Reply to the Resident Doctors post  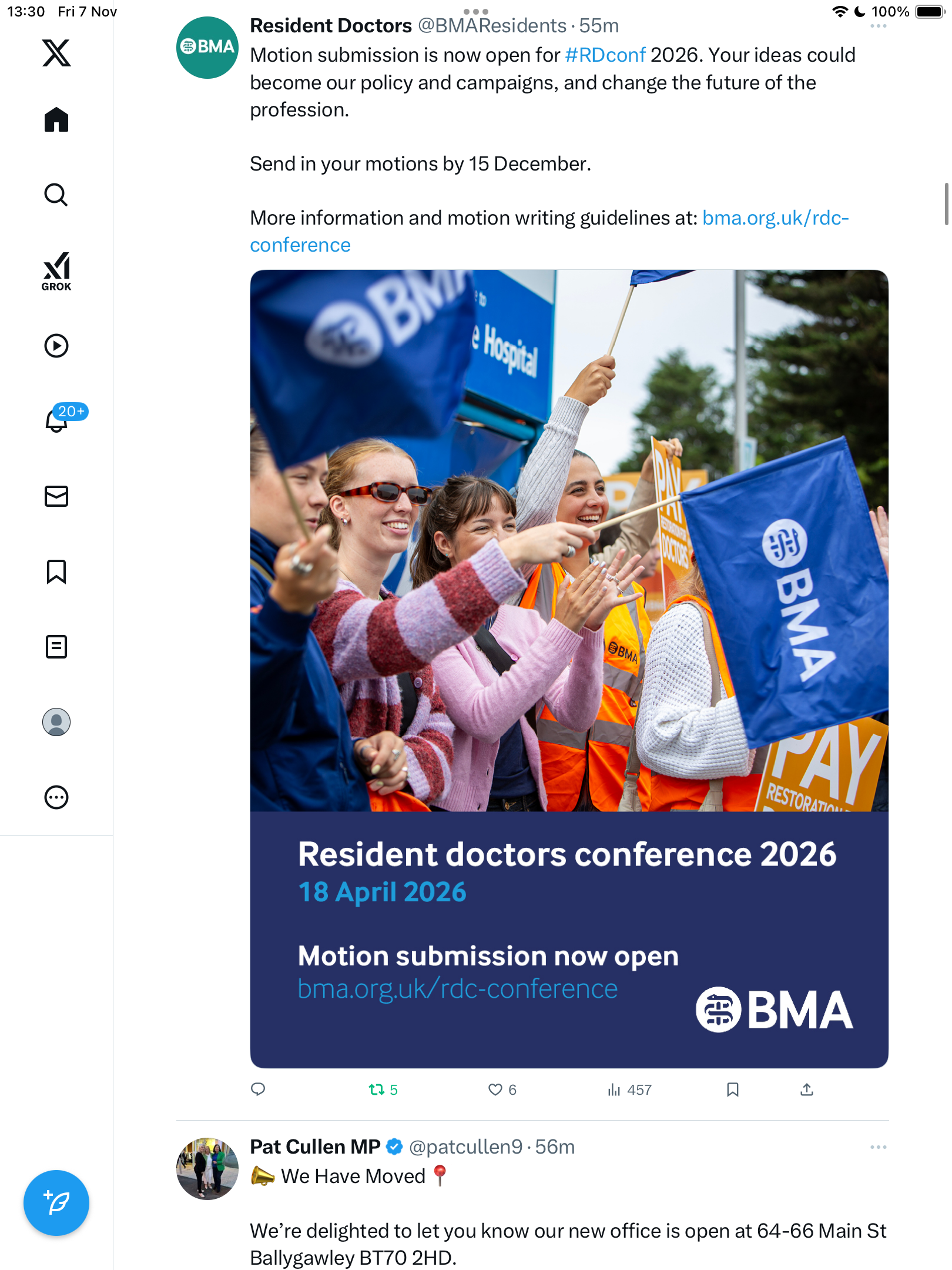258,1089
